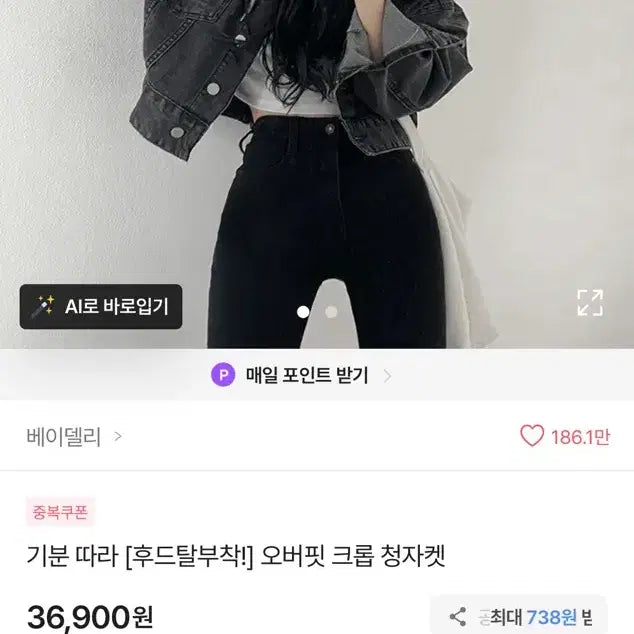Viewport: 634px width, 634px height.
Task: Visit the 베이델리 store page
Action: [75, 436]
